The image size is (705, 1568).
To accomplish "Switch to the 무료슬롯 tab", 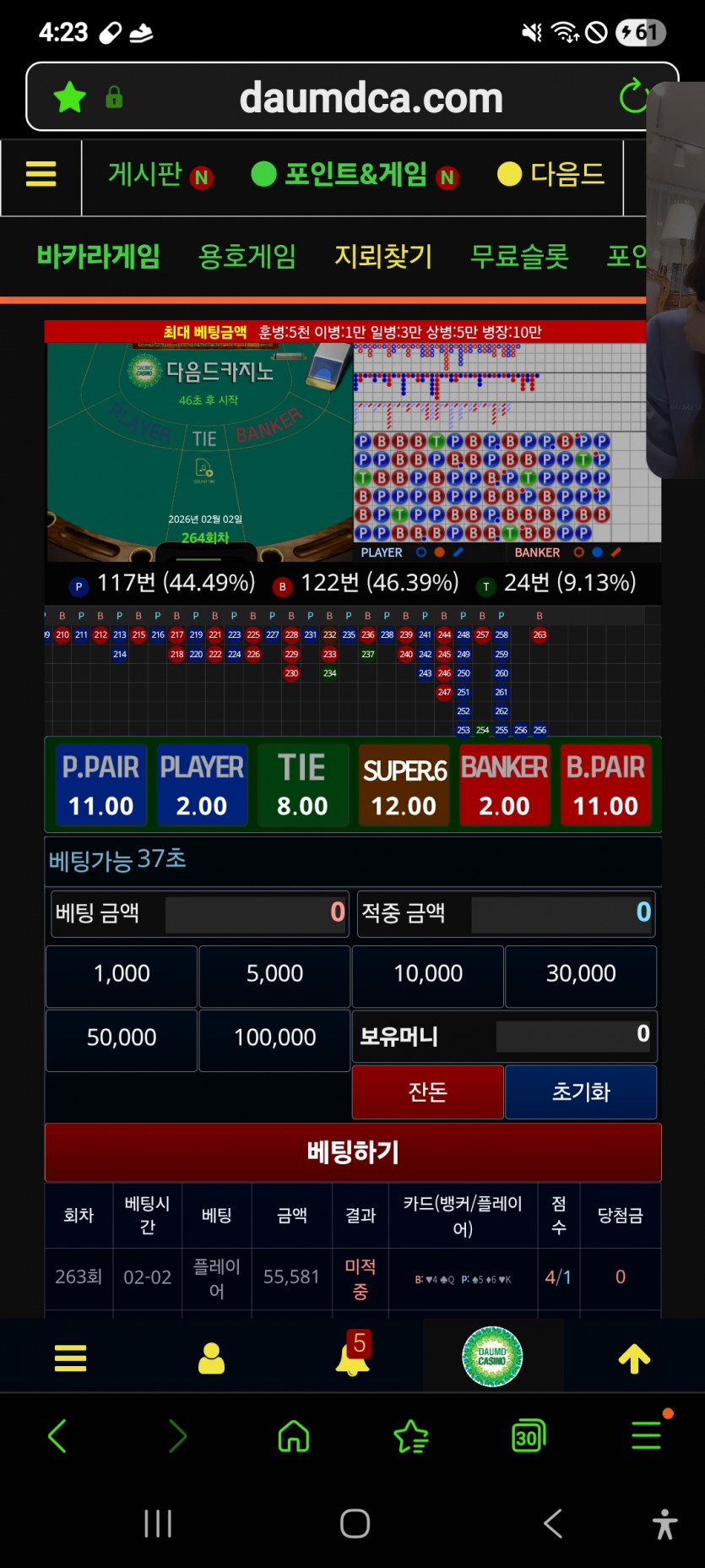I will pos(519,257).
